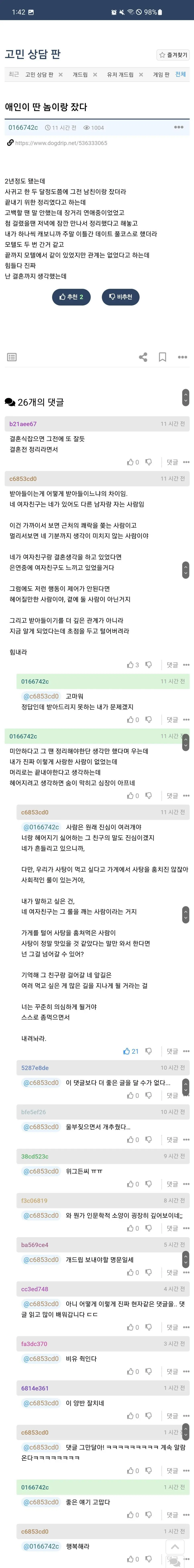The image size is (194, 1568).
Task: Tap the @c6853cd0 mention in 38cd523c's reply
Action: tap(41, 1171)
